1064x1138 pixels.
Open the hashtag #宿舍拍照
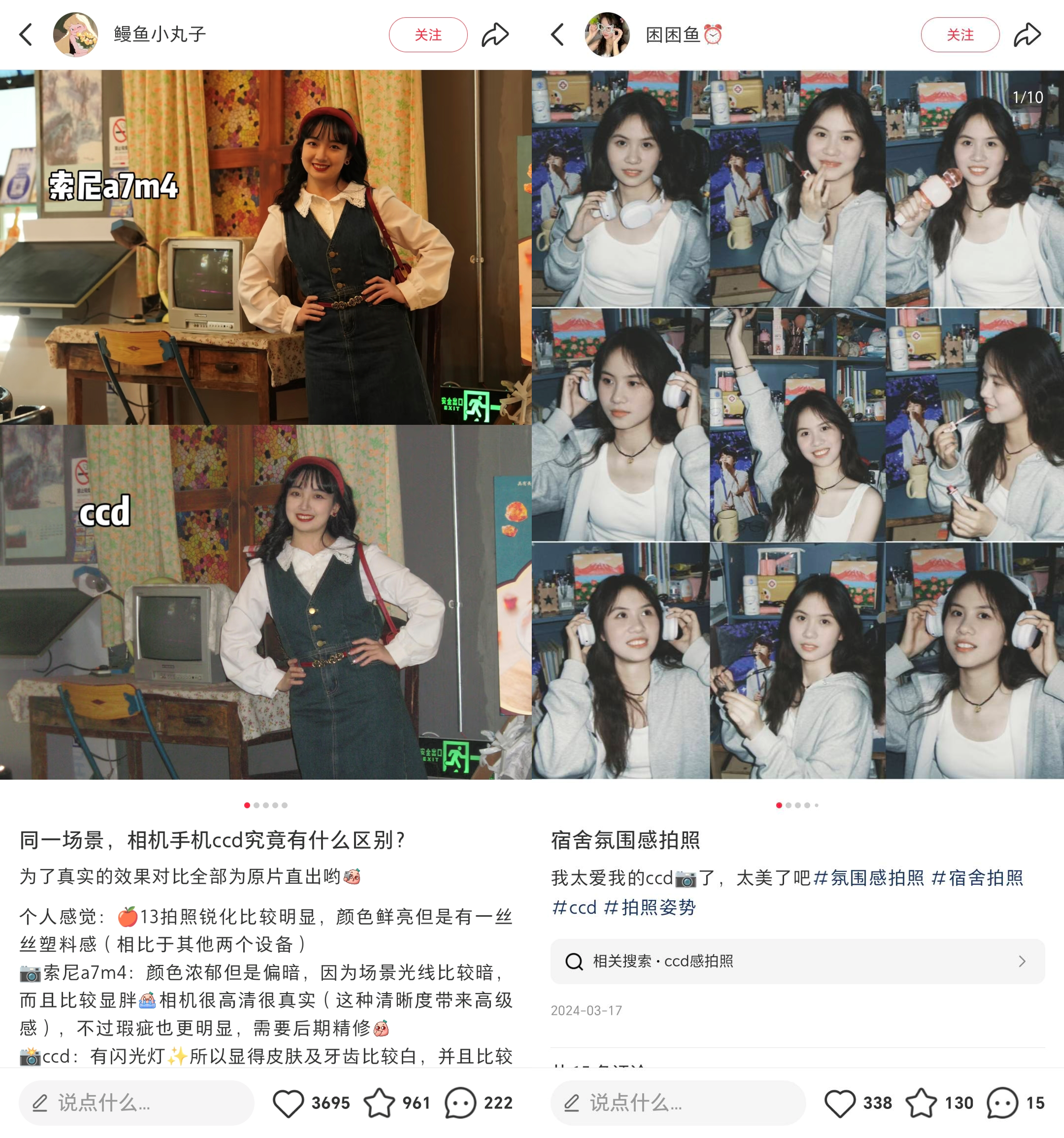[x=978, y=878]
